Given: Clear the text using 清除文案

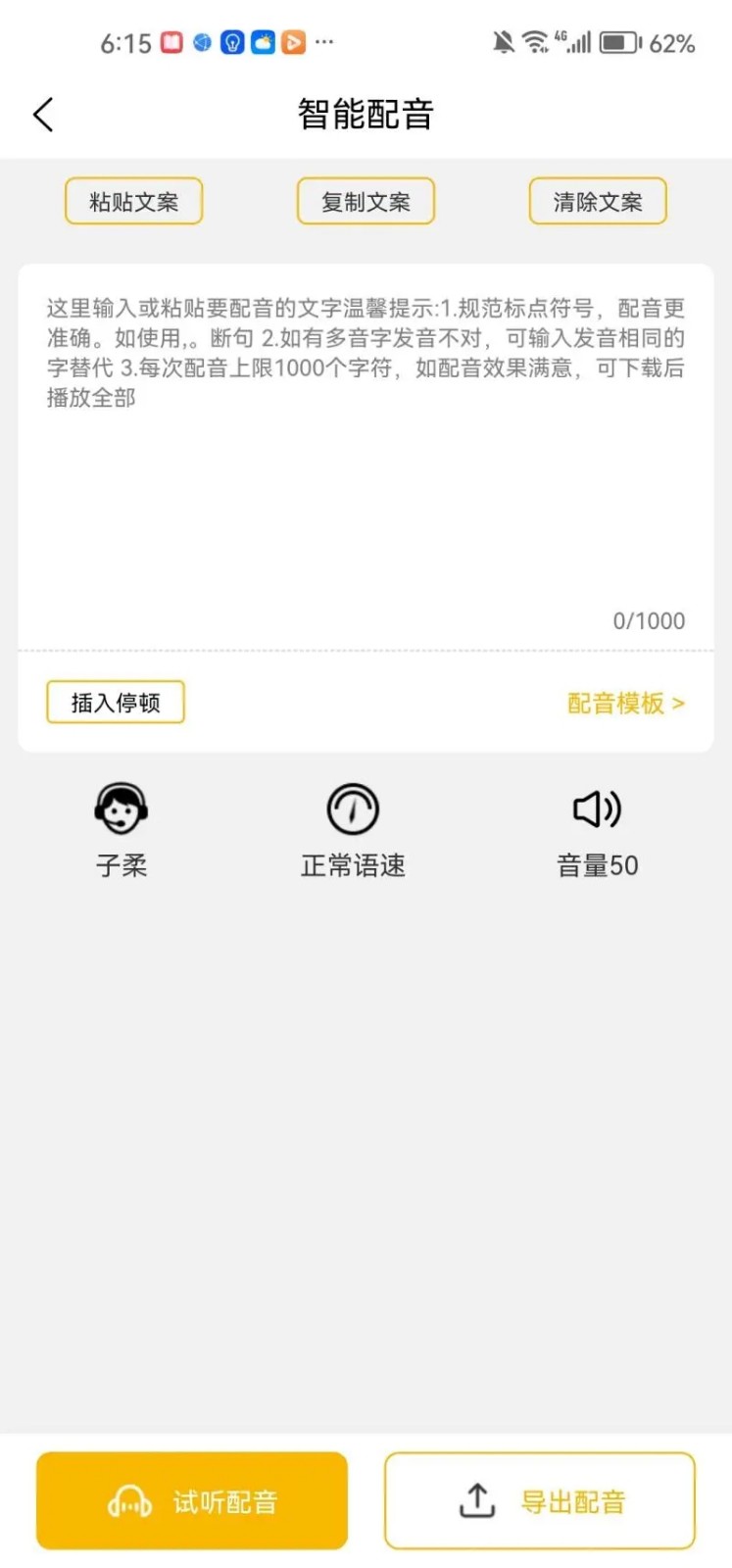Looking at the screenshot, I should (x=598, y=202).
